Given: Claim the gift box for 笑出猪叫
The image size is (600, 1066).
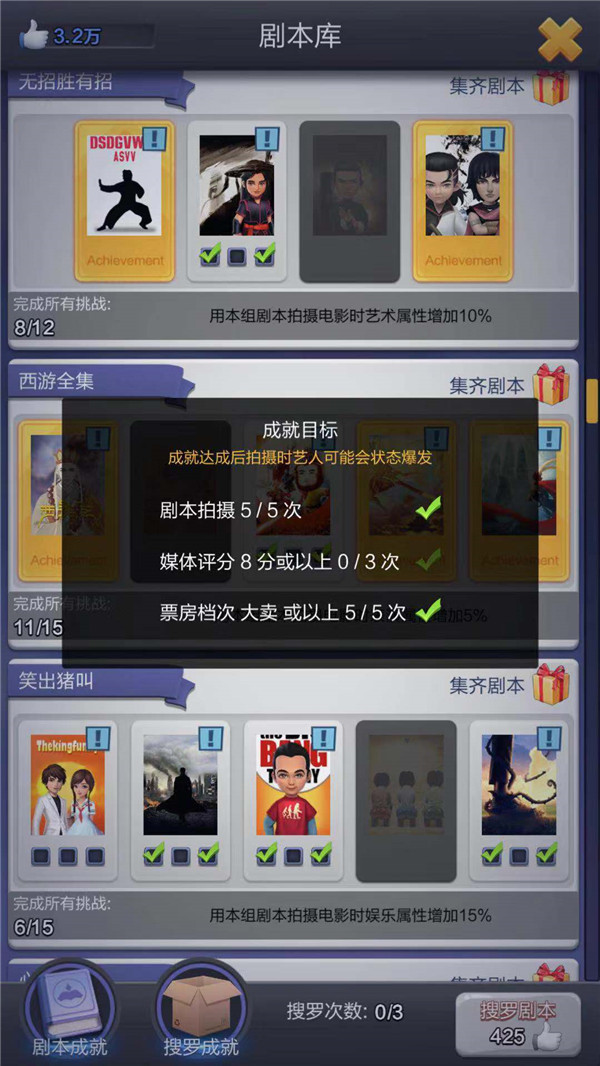Looking at the screenshot, I should point(550,685).
